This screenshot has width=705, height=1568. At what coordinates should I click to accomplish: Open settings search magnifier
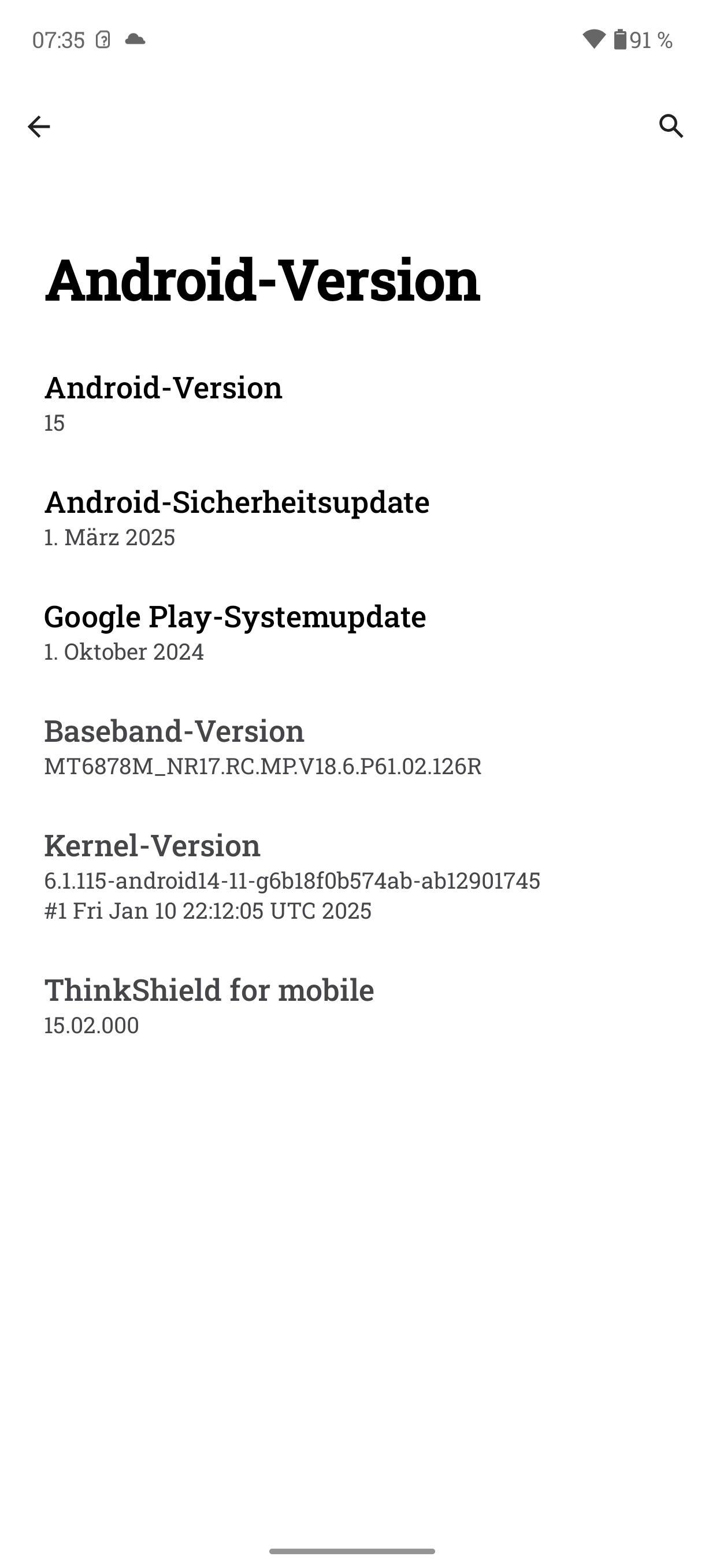670,126
